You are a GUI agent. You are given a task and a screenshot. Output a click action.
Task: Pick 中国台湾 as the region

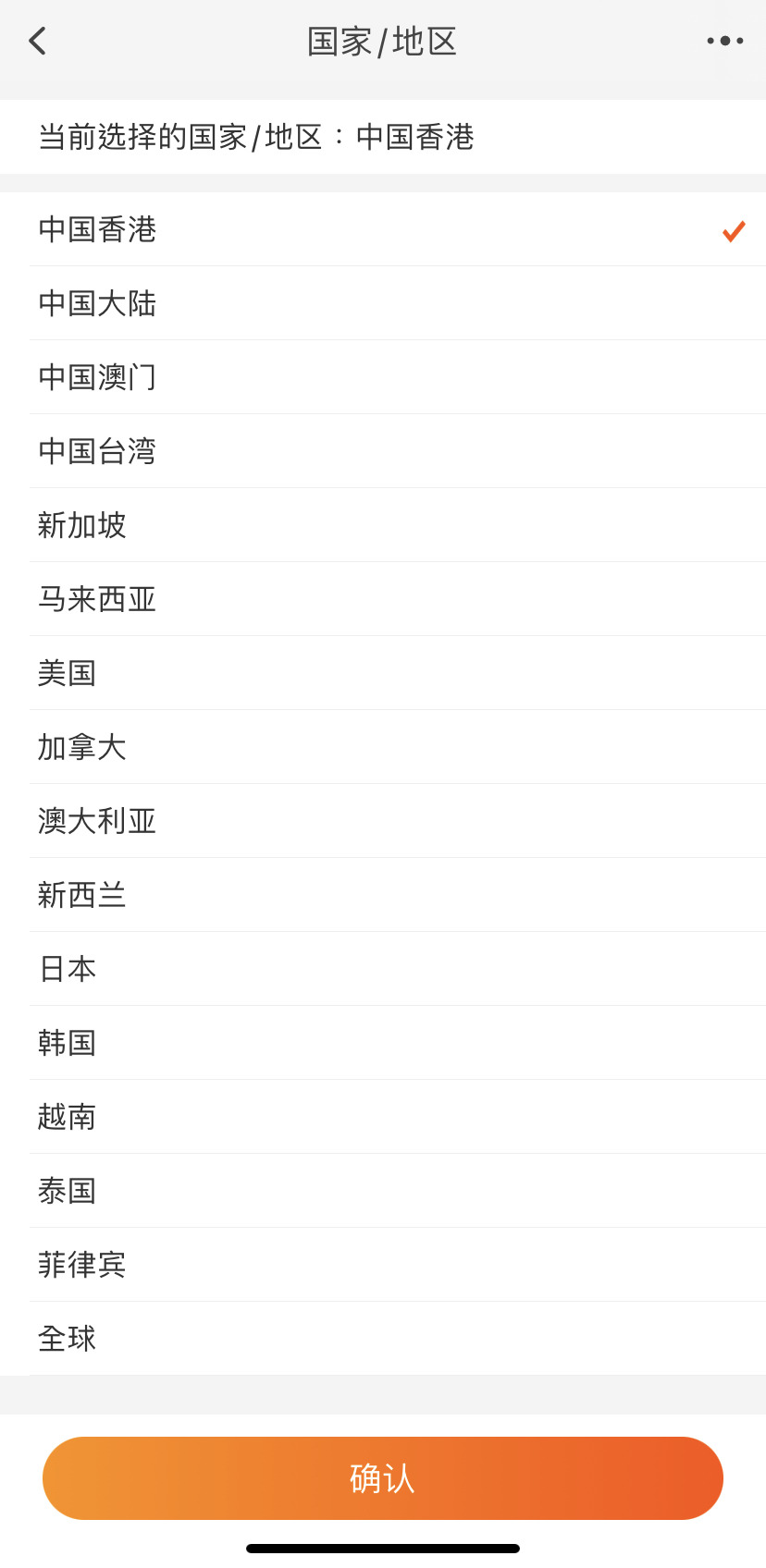tap(97, 451)
